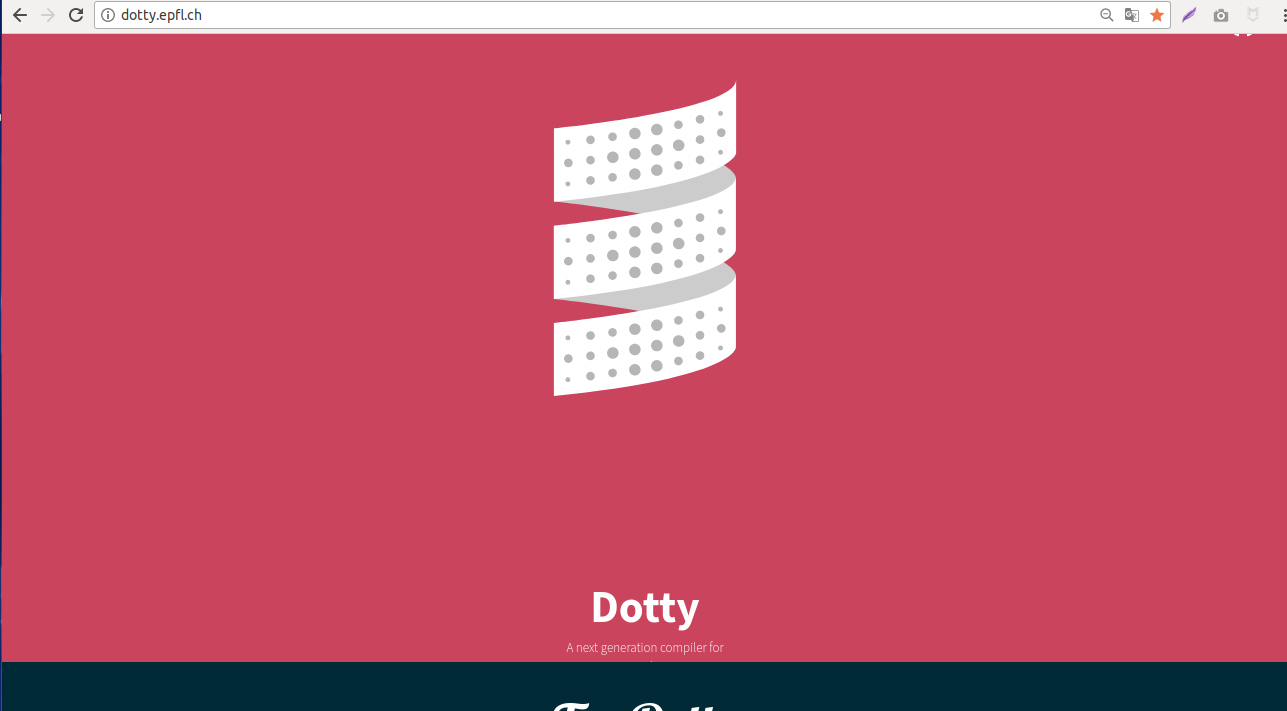Focus the address bar showing dotty.epfl.ch
This screenshot has height=711, width=1287.
point(600,15)
